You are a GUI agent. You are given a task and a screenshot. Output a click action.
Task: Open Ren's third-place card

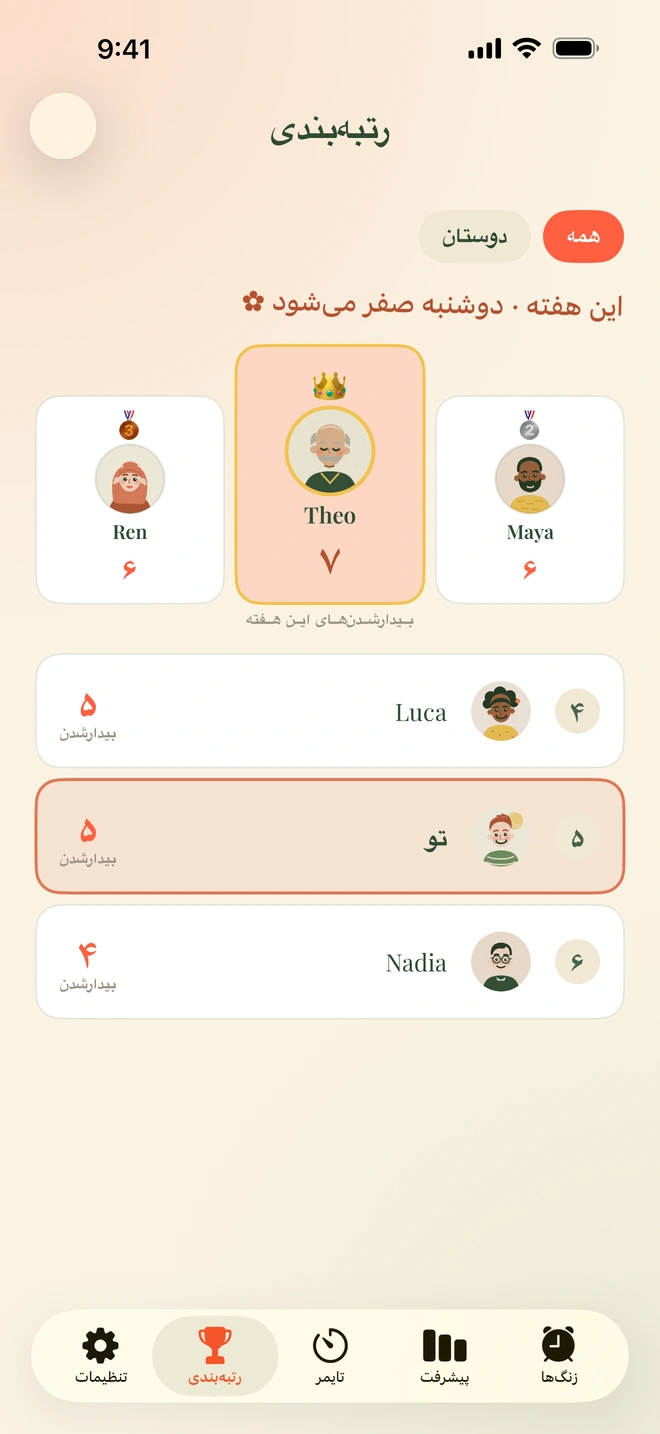point(130,500)
